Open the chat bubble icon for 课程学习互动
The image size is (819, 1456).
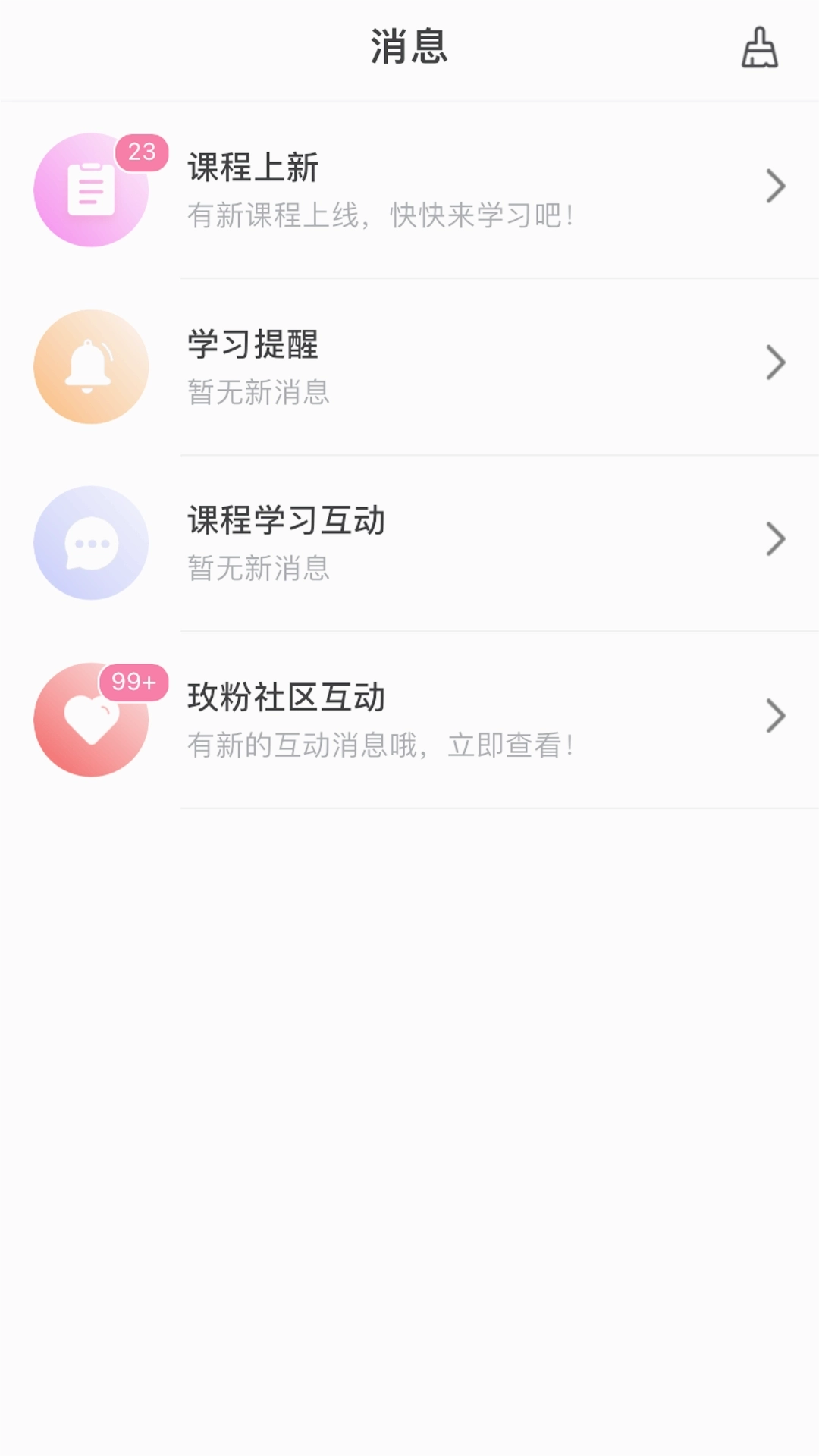[91, 543]
